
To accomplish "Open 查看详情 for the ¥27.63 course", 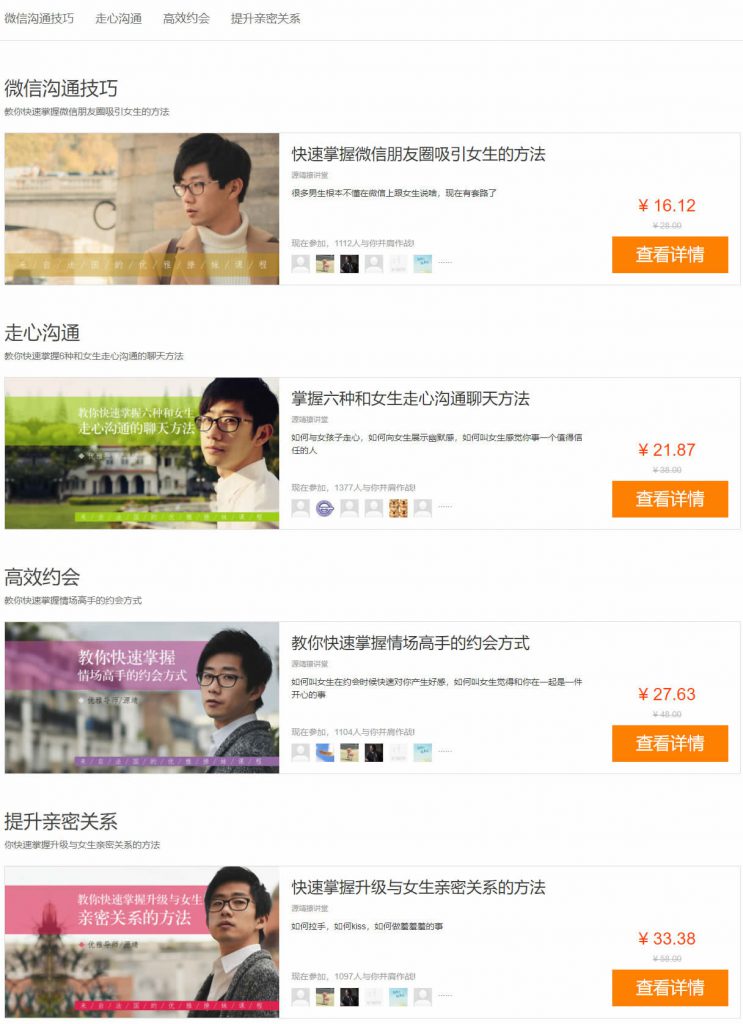I will [x=669, y=743].
